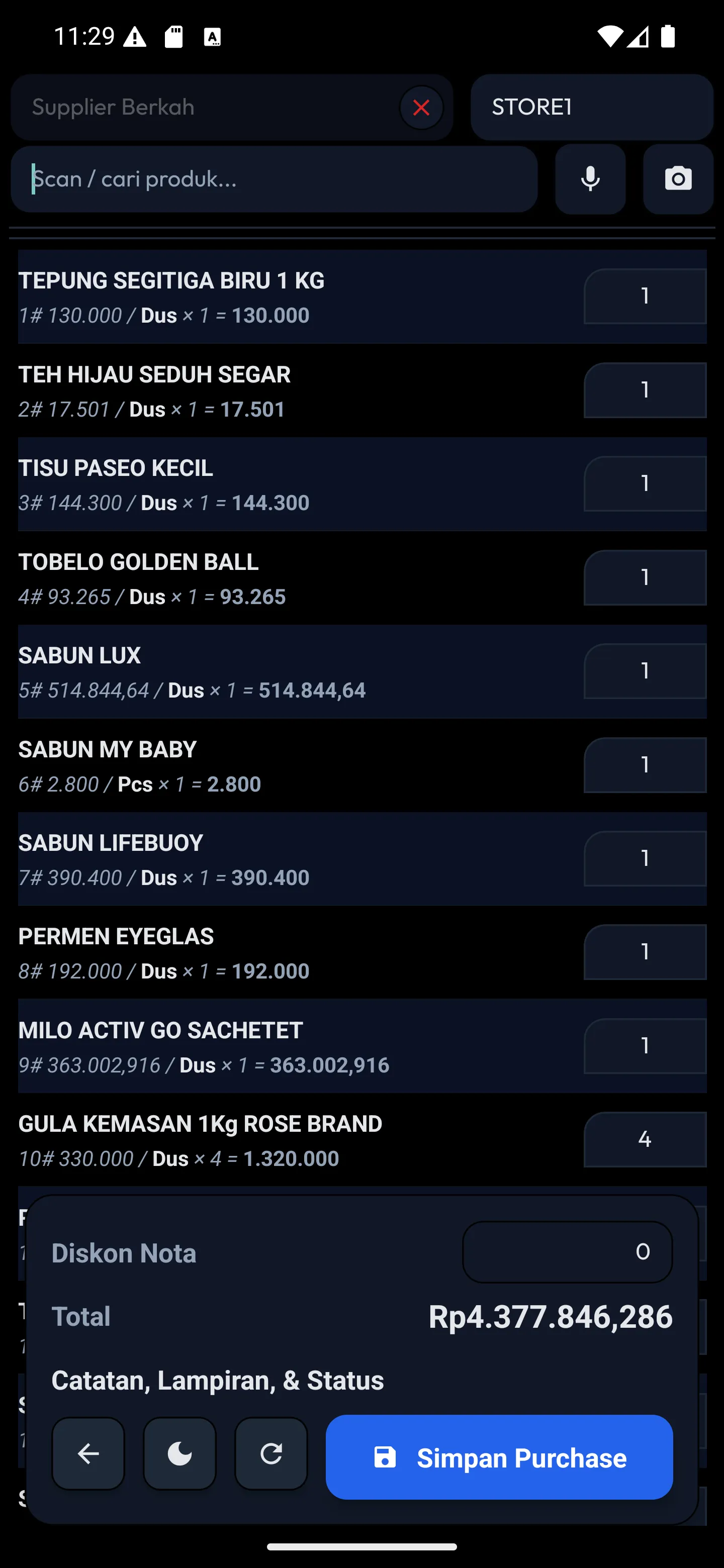Viewport: 724px width, 1568px height.
Task: Clear Supplier Berkah using the red X
Action: [421, 107]
